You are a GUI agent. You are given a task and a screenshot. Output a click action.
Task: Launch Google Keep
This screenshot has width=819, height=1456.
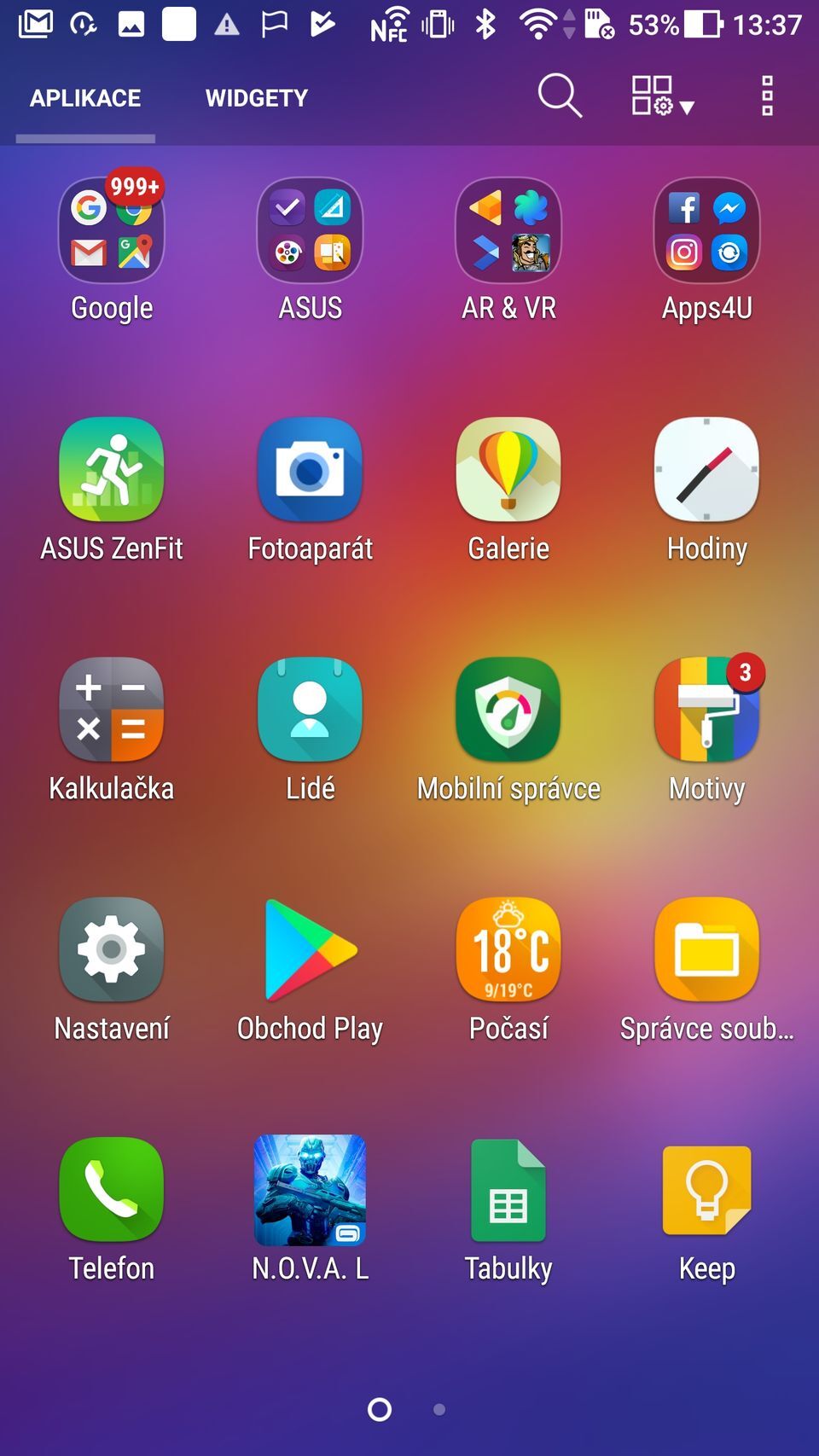pyautogui.click(x=706, y=1190)
